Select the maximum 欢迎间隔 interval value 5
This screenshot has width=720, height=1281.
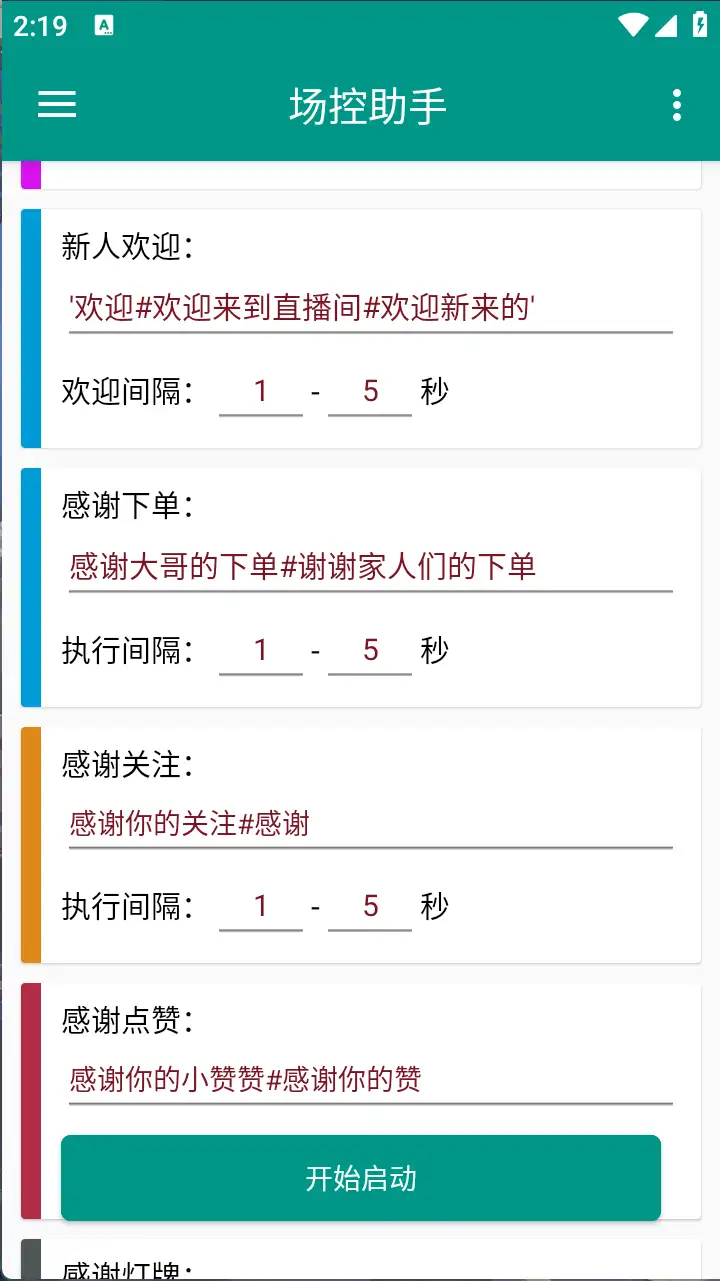coord(369,390)
